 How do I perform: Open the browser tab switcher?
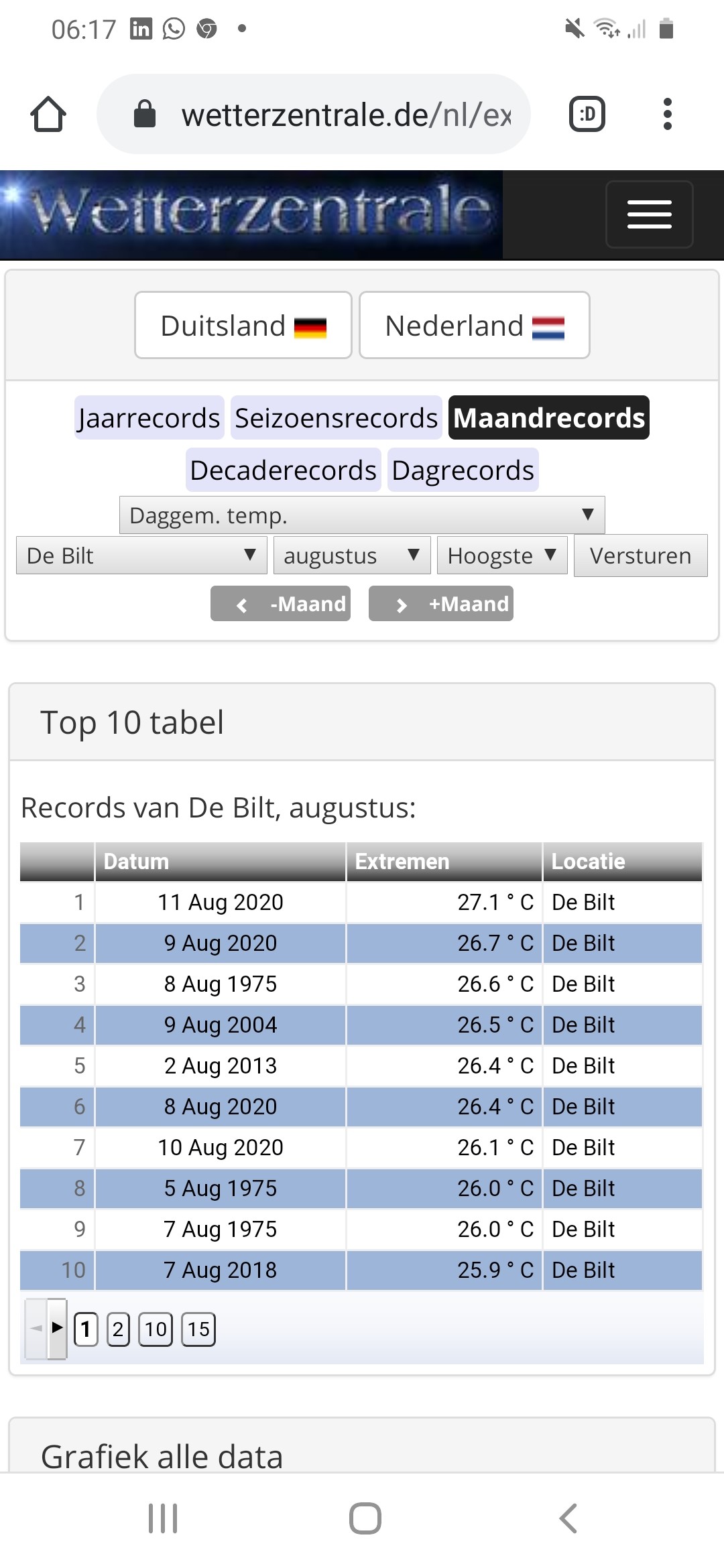pyautogui.click(x=587, y=114)
